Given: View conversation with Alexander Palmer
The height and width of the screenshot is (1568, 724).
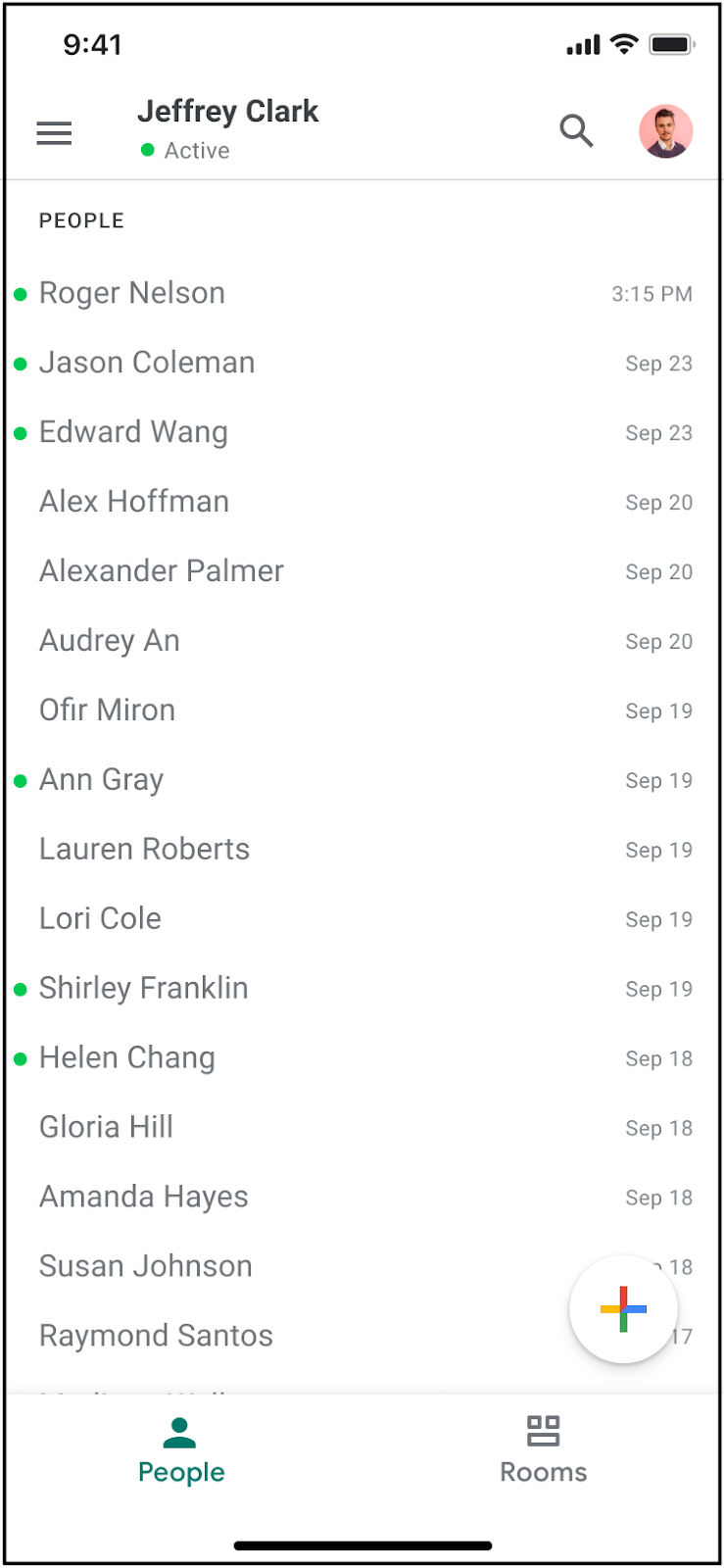Looking at the screenshot, I should (x=362, y=571).
